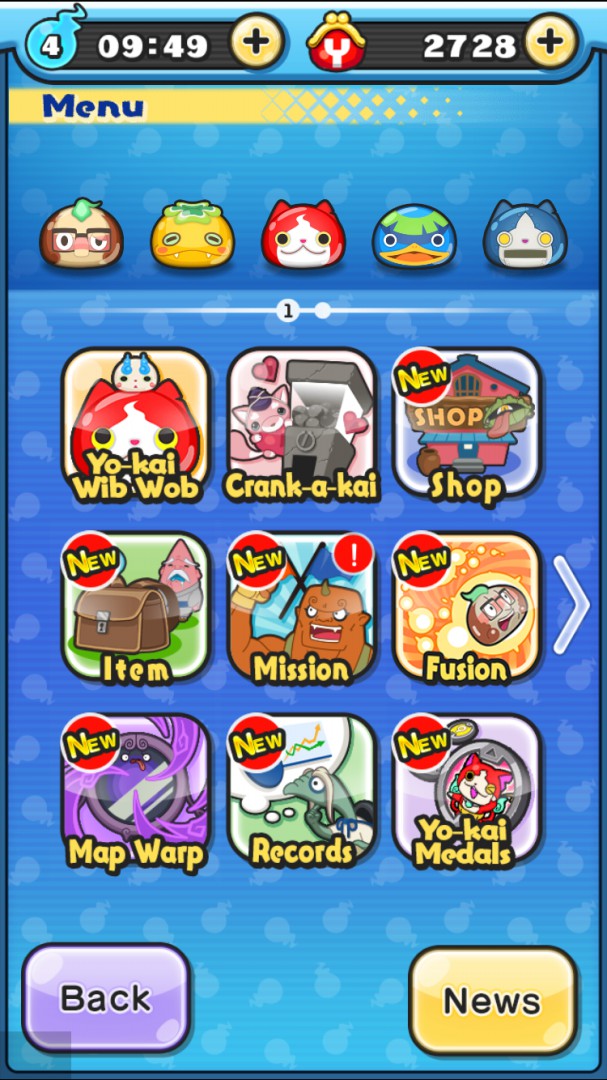Open the Item menu
Viewport: 607px width, 1080px height.
click(136, 607)
